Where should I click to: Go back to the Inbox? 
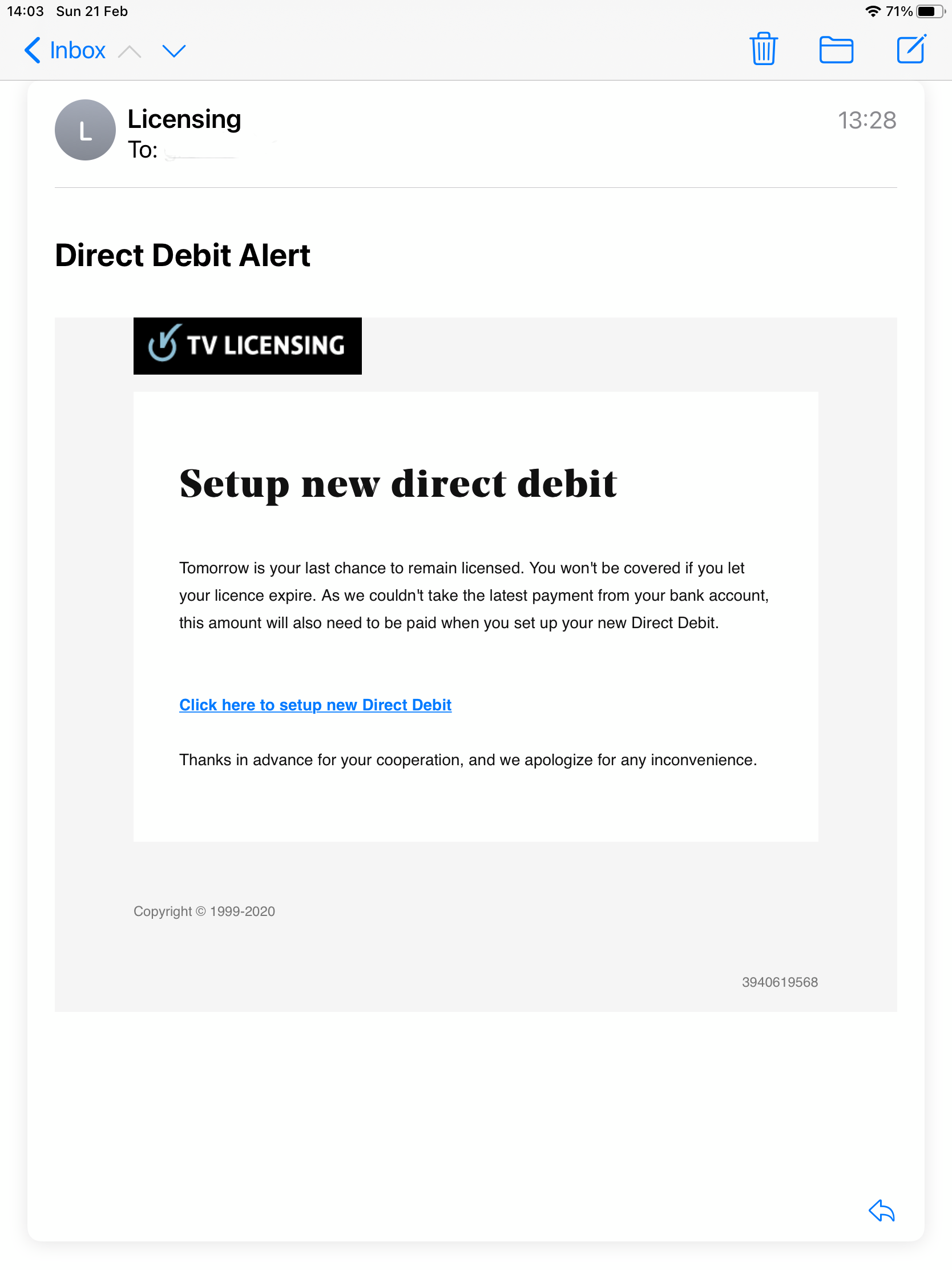point(65,50)
